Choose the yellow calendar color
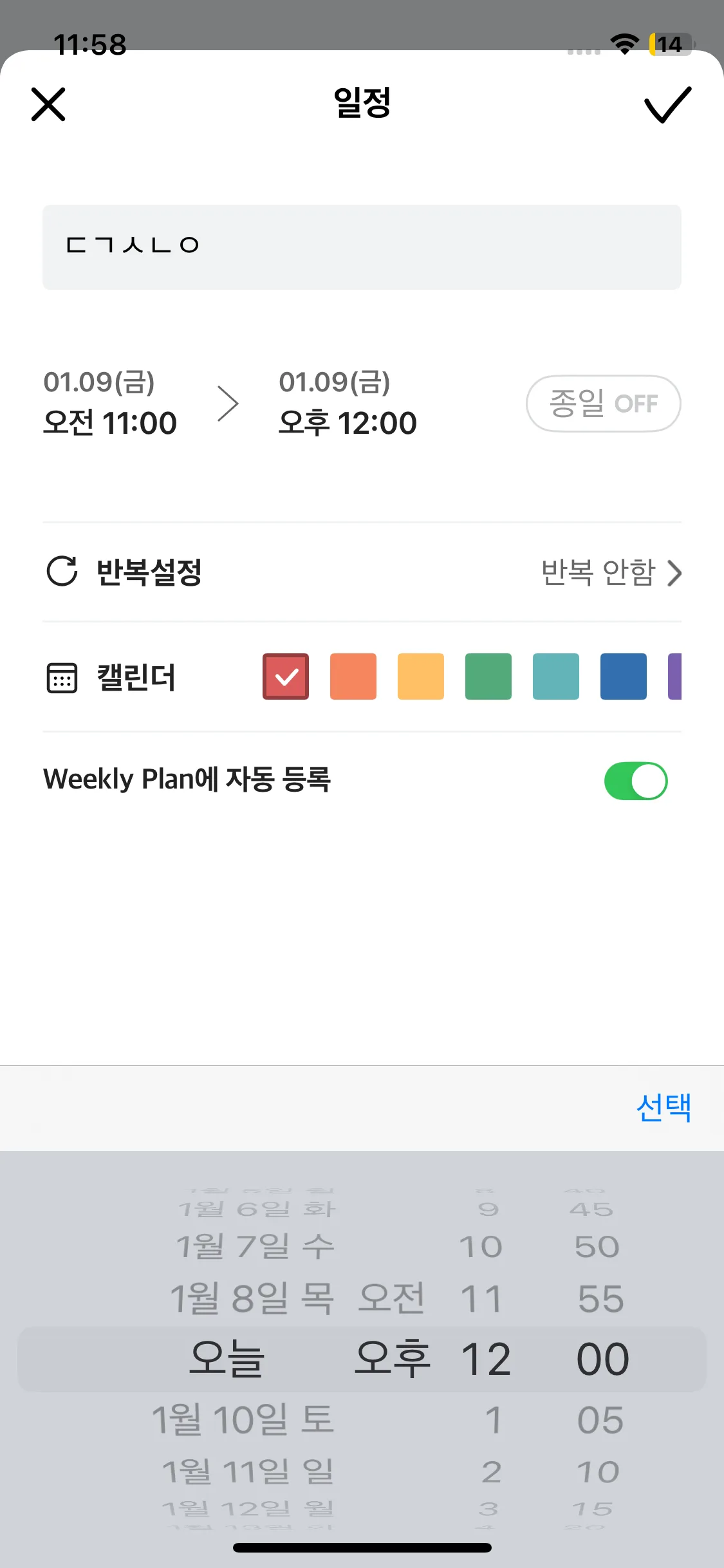Screen dimensions: 724x1568 [421, 677]
